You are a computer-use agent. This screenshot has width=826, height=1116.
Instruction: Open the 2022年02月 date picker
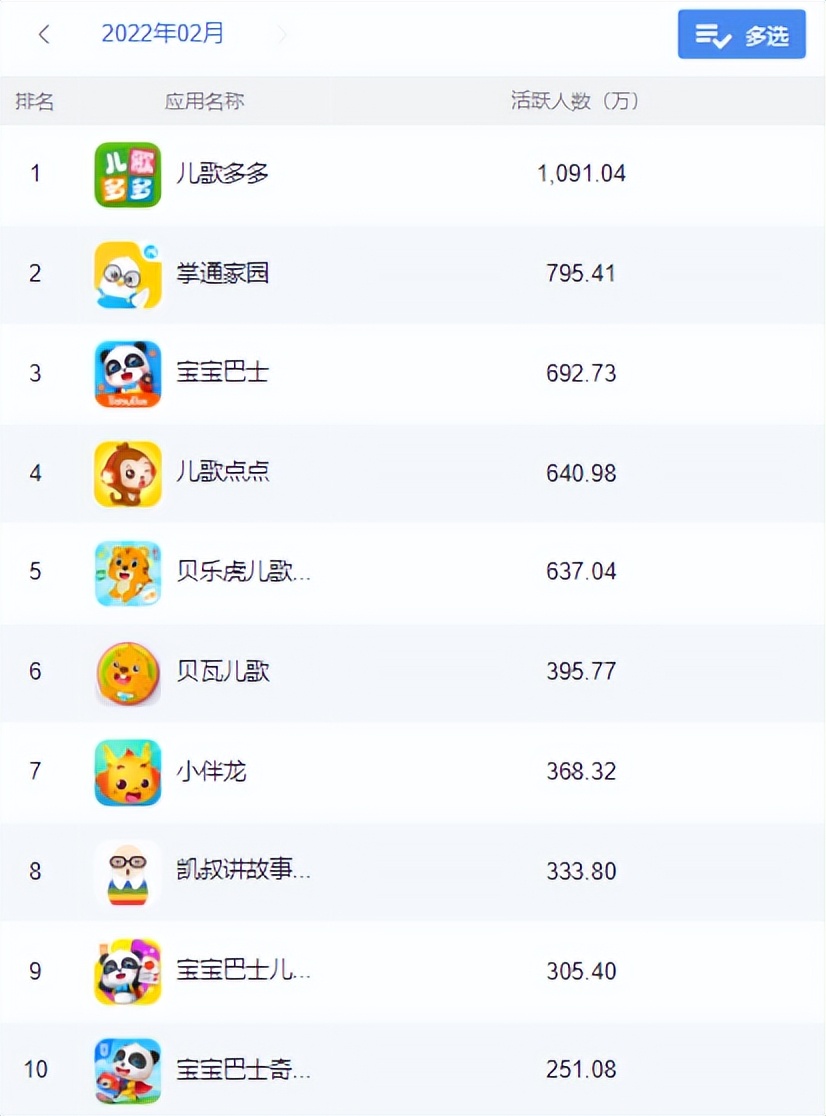pyautogui.click(x=163, y=33)
